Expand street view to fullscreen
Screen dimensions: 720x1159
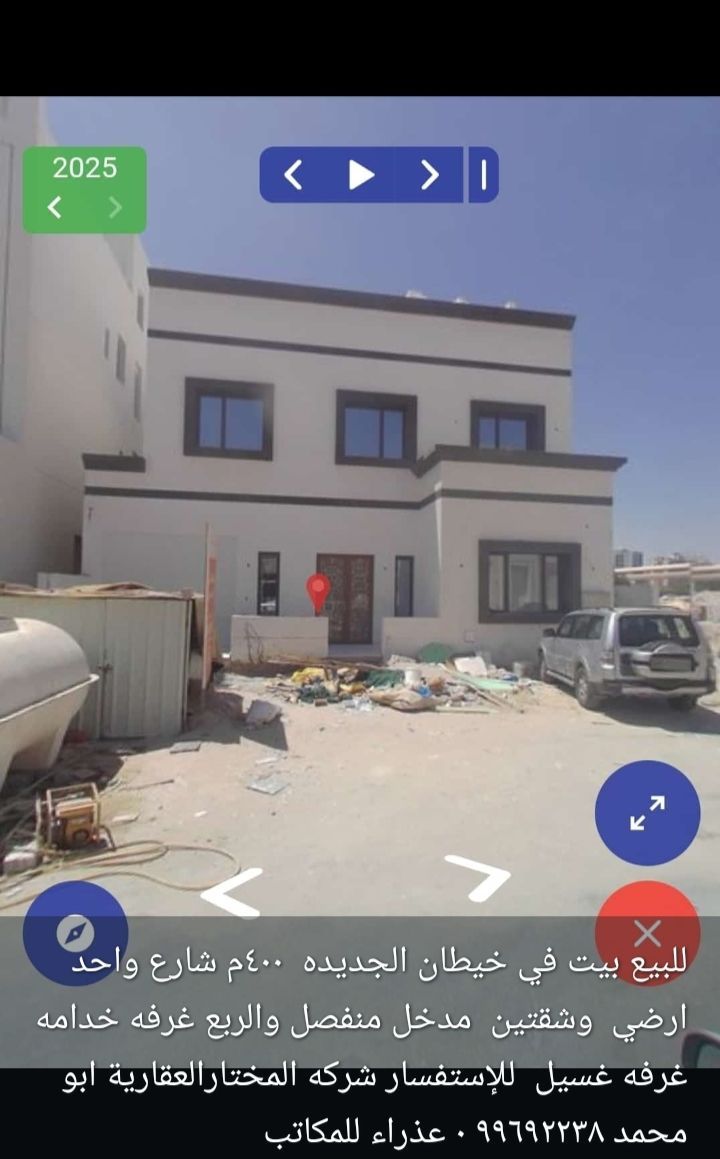click(647, 812)
